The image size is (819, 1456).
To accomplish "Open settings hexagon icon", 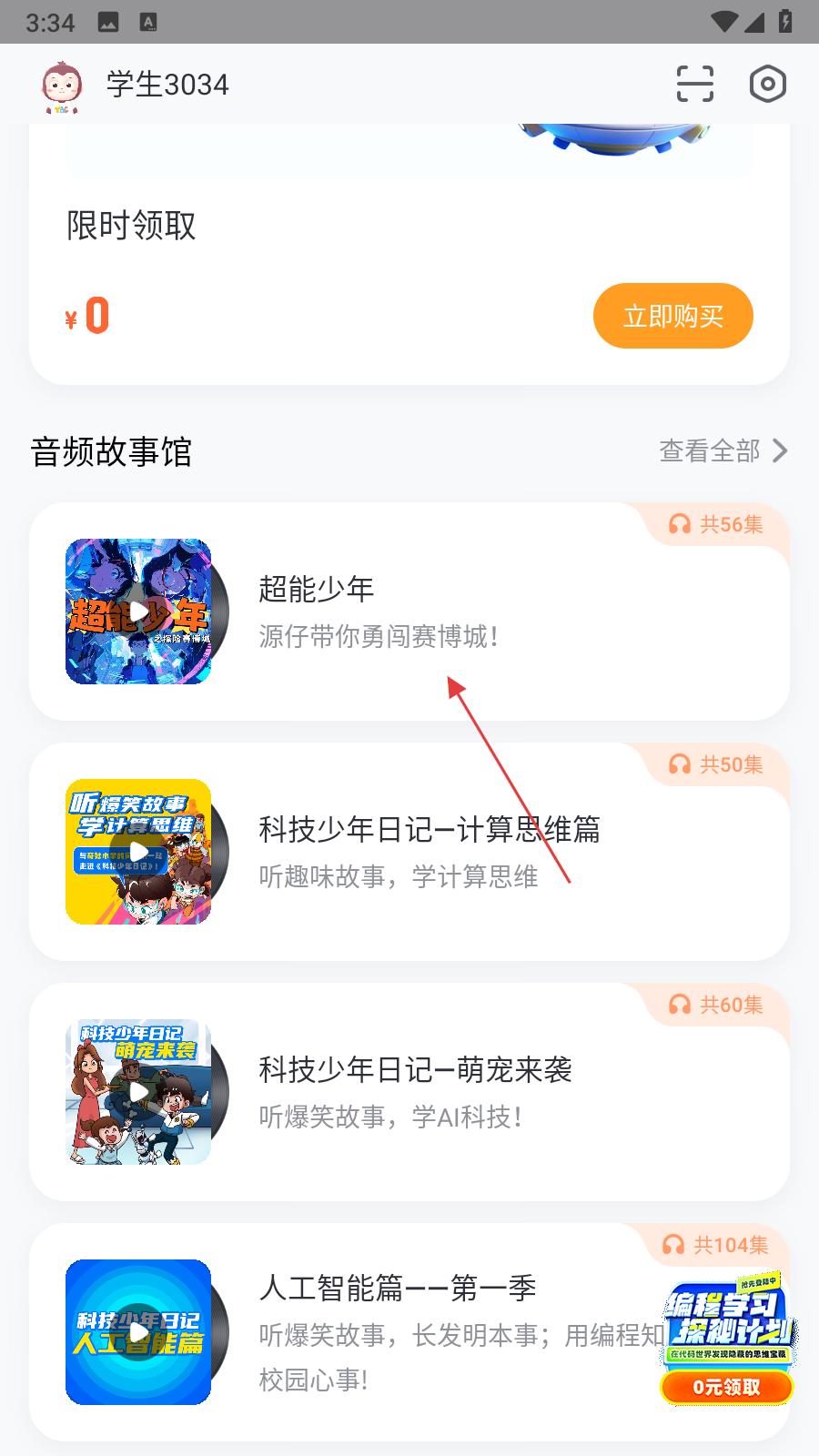I will (767, 85).
